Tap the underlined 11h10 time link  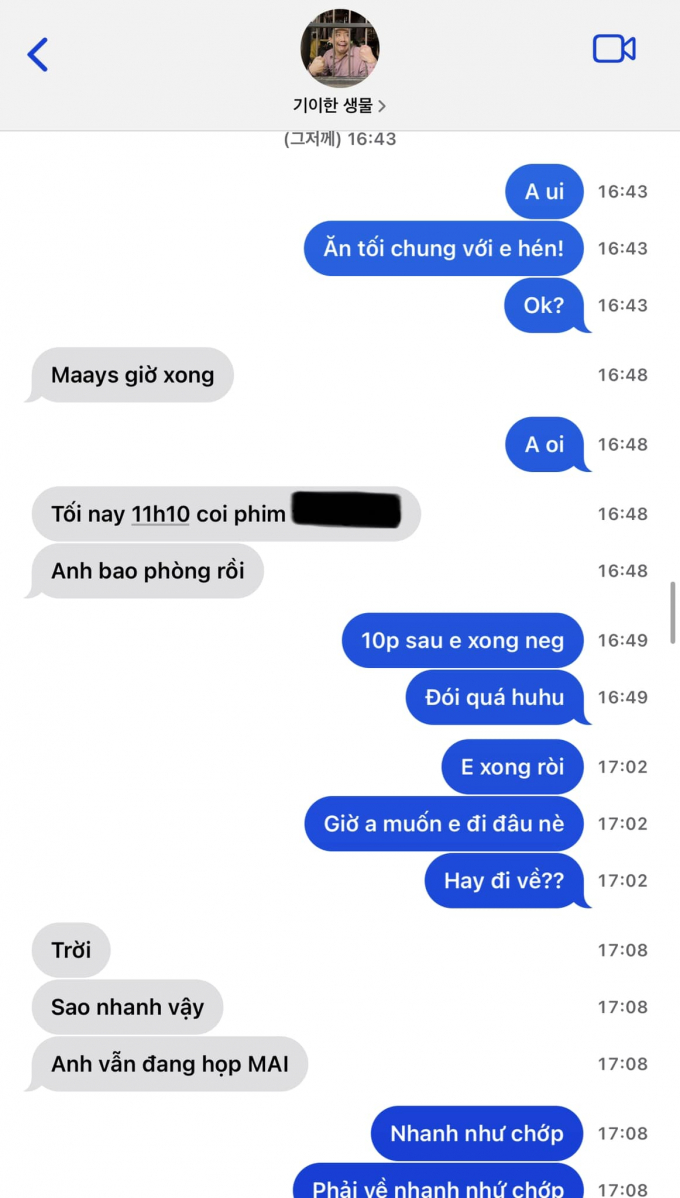click(160, 514)
